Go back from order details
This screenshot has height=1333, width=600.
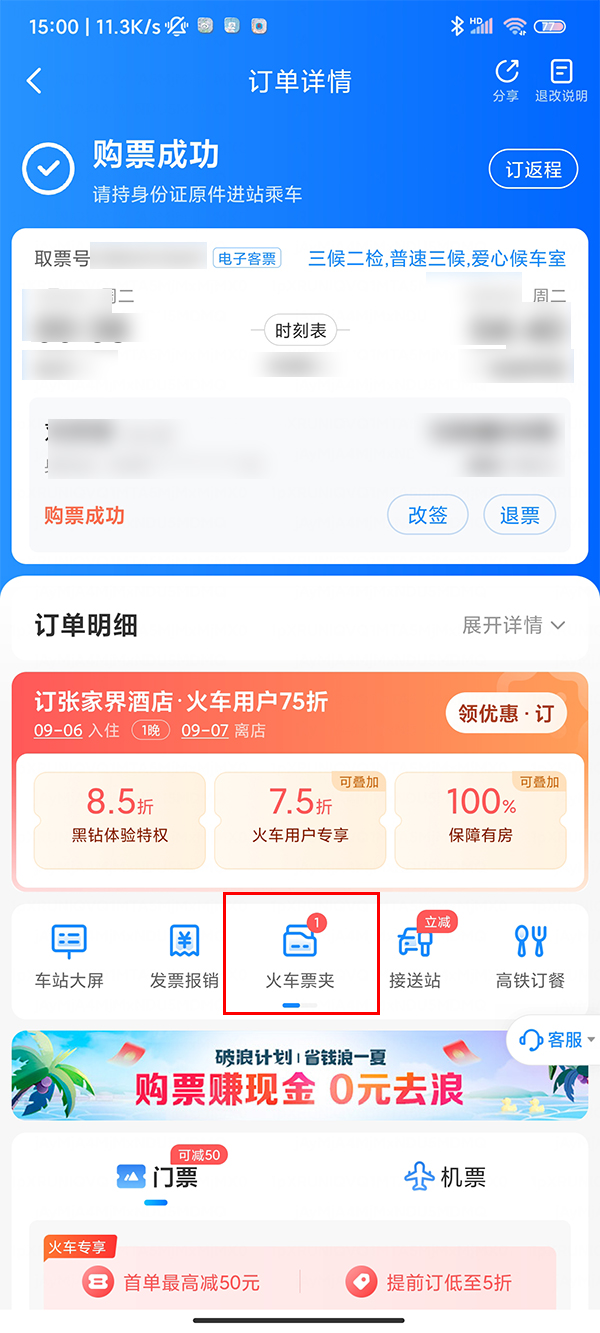click(35, 81)
